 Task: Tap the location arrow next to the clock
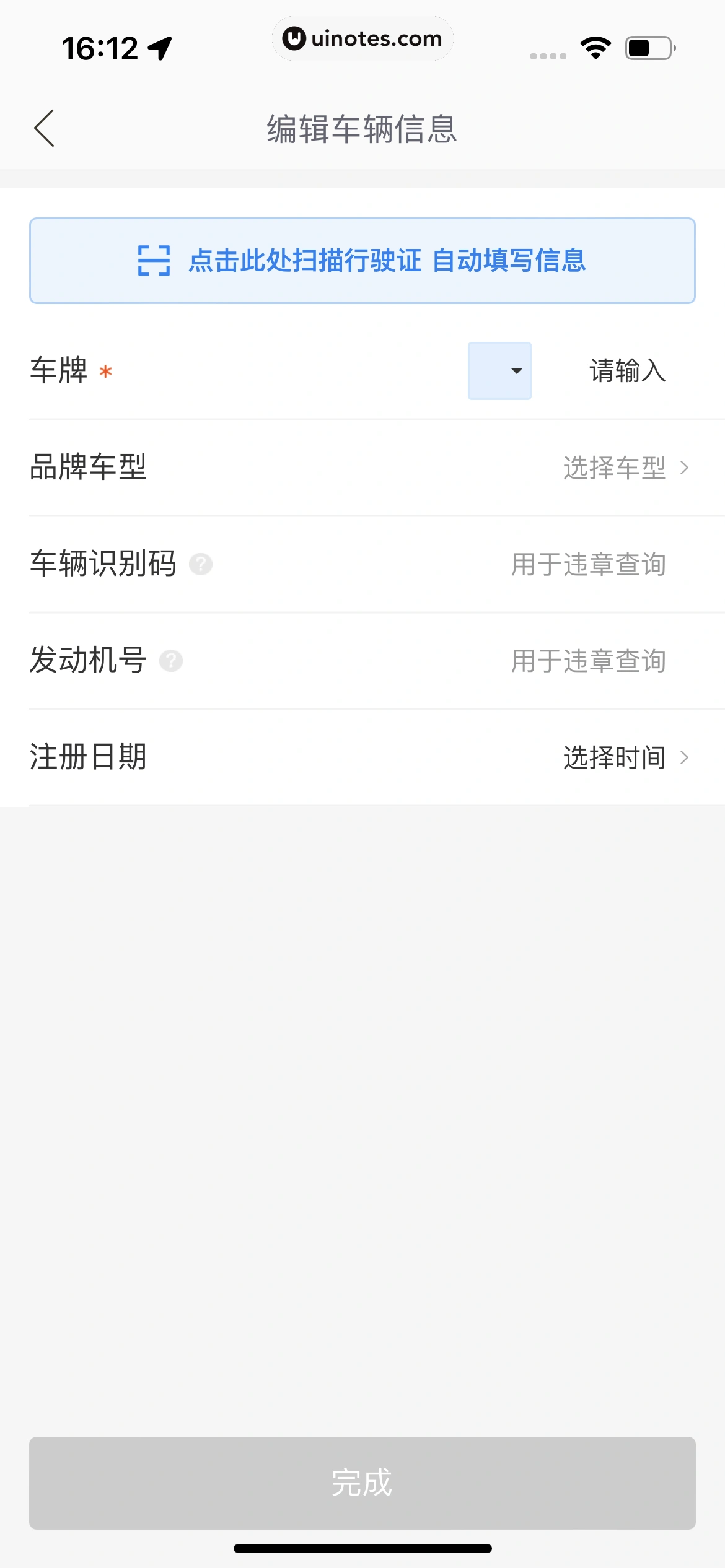160,47
